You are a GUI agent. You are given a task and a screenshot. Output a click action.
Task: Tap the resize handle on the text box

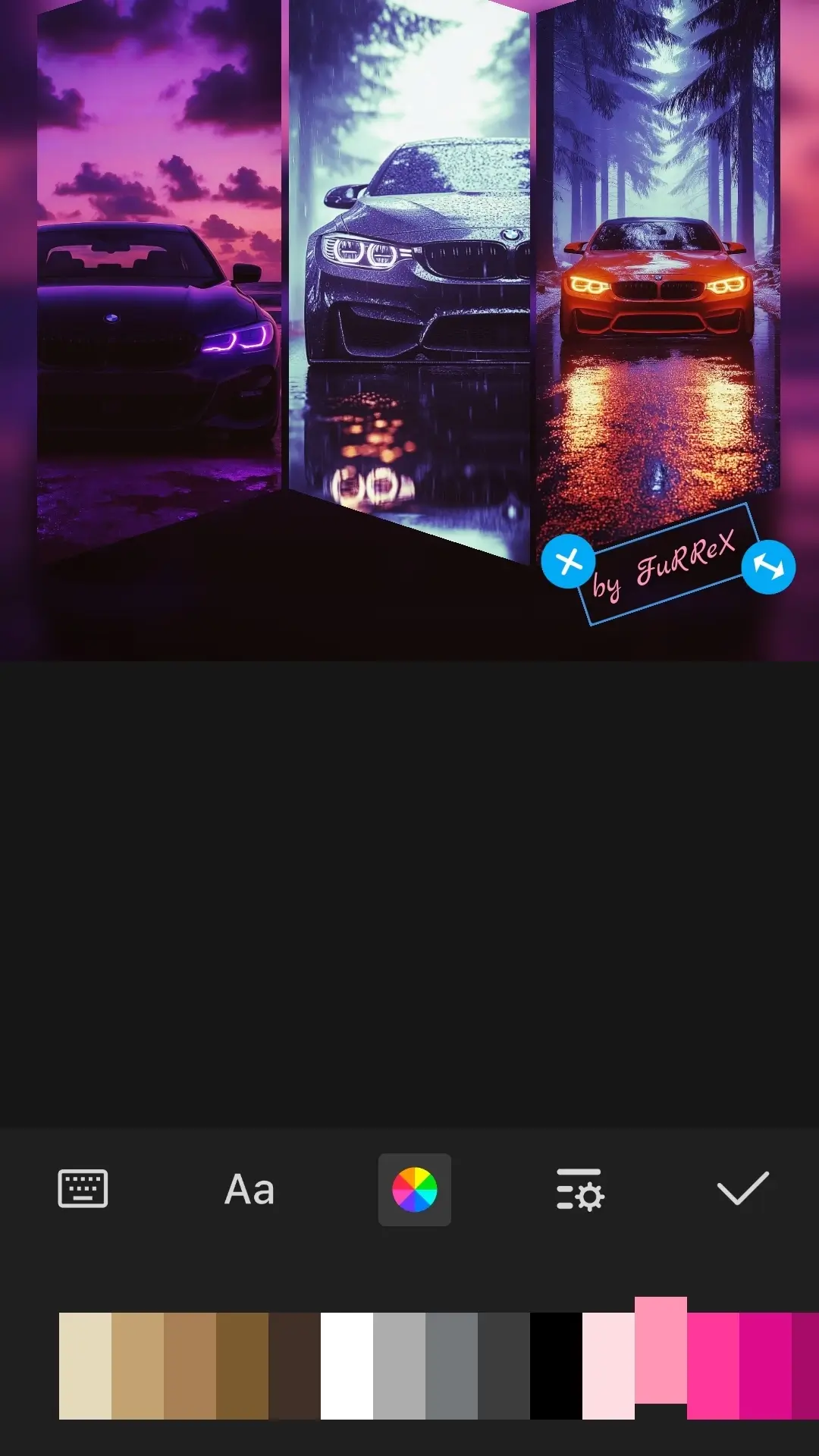[x=768, y=566]
